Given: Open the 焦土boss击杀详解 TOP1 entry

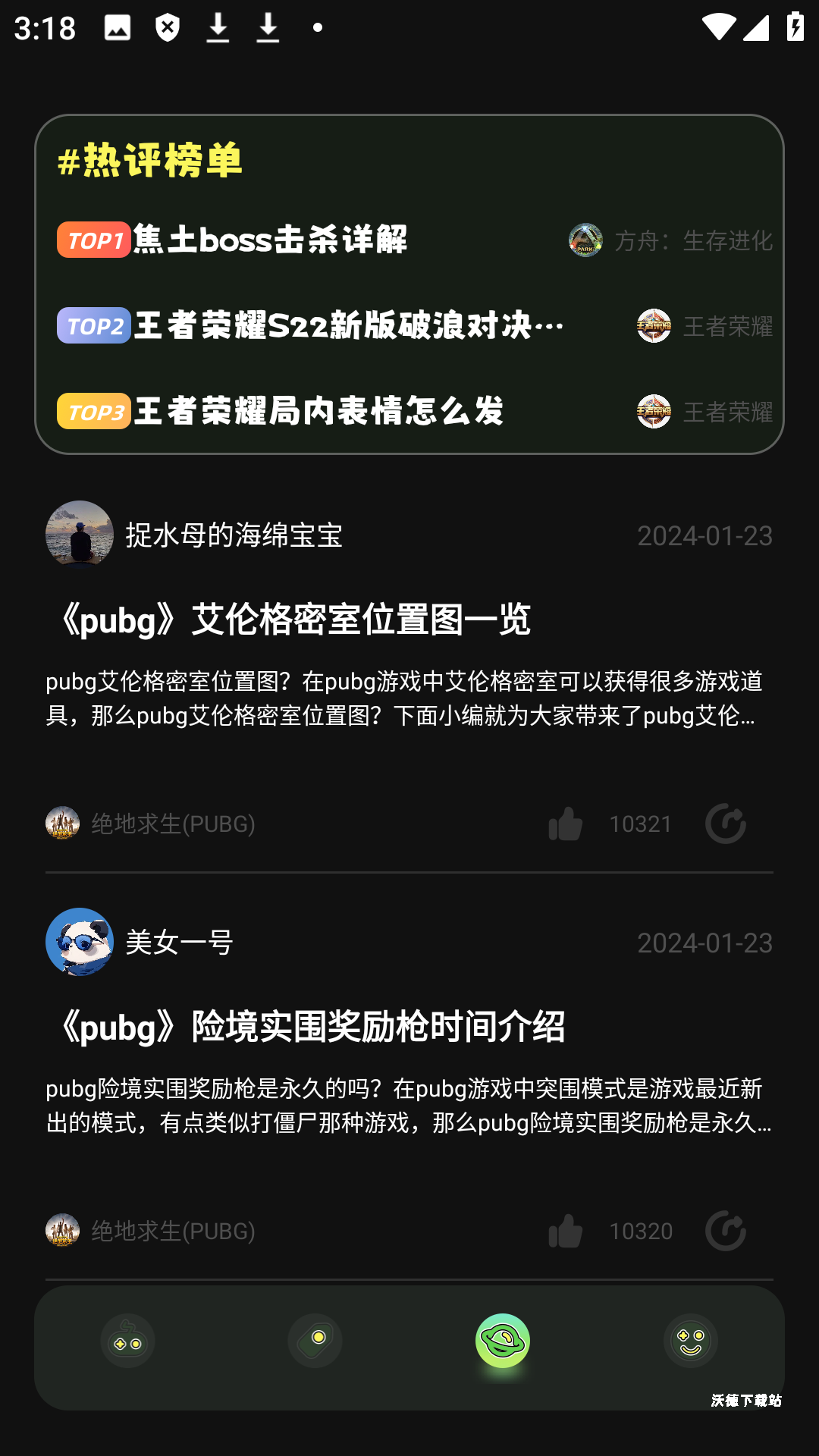Looking at the screenshot, I should pyautogui.click(x=271, y=240).
